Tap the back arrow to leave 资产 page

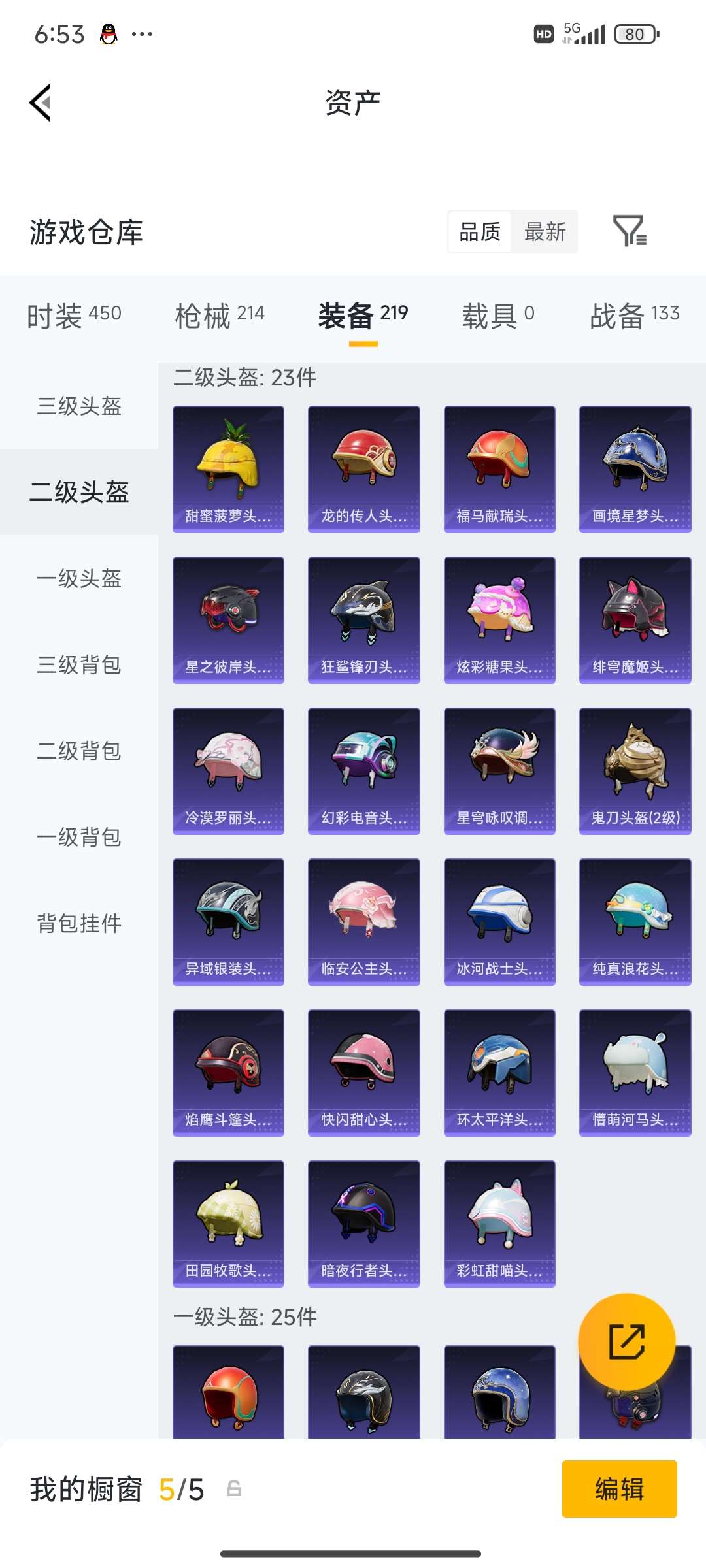click(39, 101)
